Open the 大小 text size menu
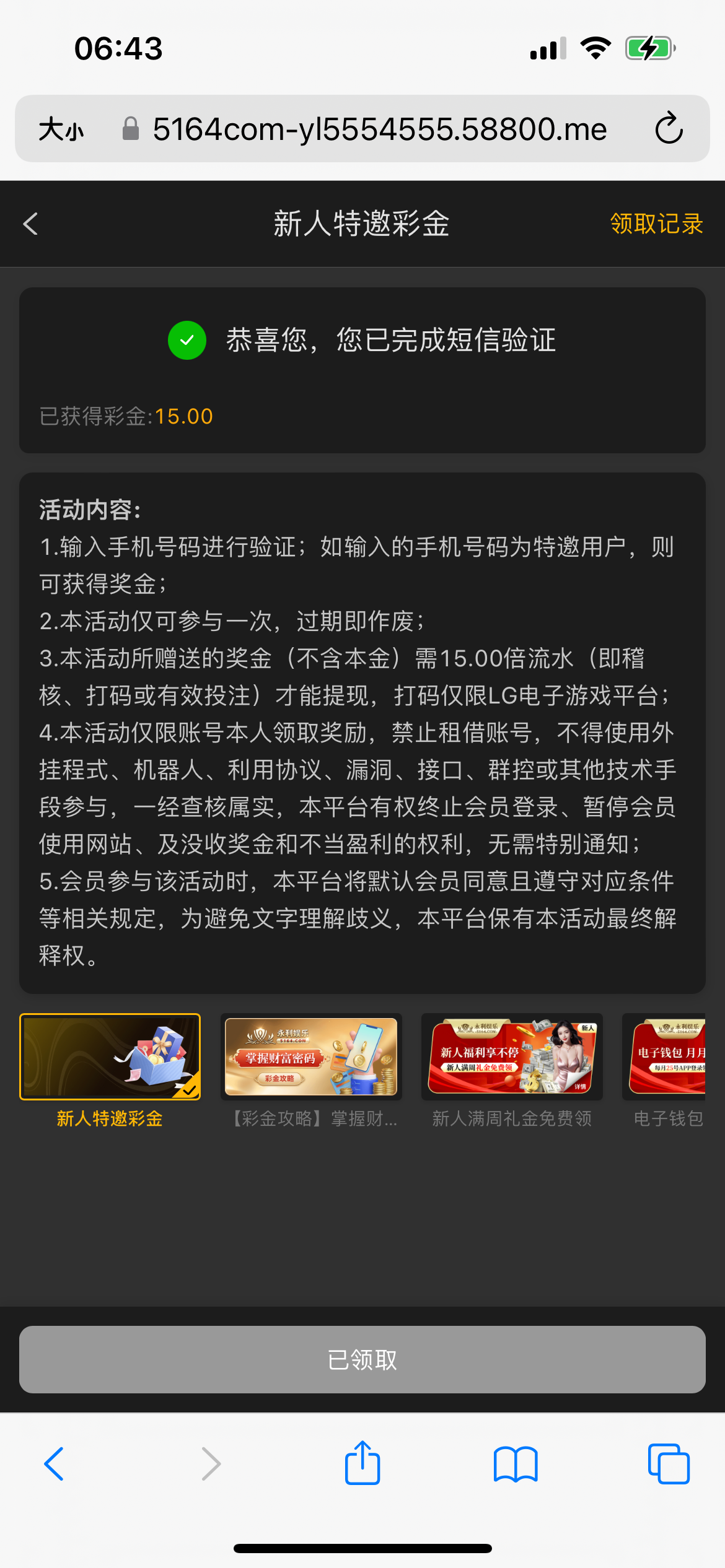This screenshot has height=1568, width=725. [x=61, y=129]
